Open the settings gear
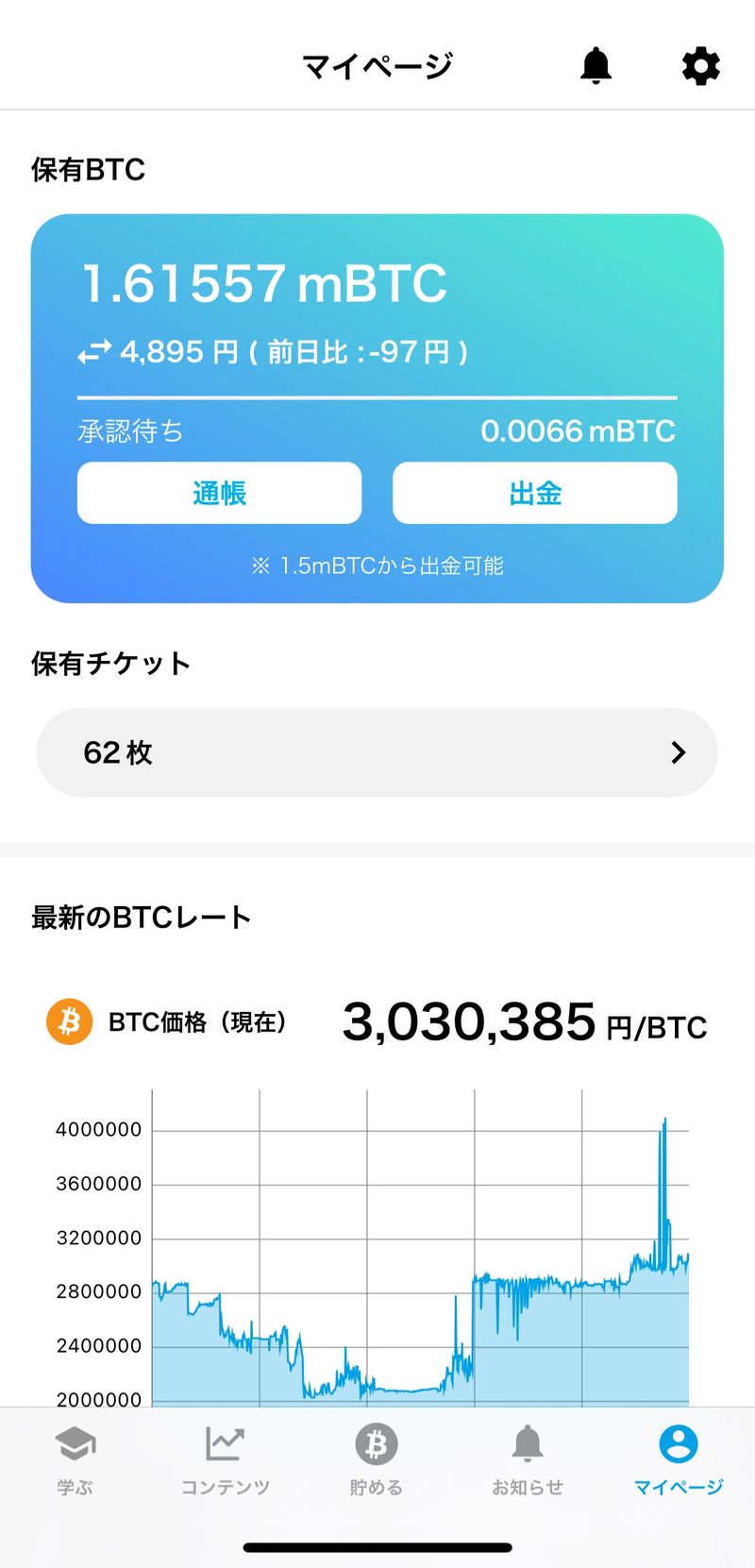755x1568 pixels. coord(700,66)
